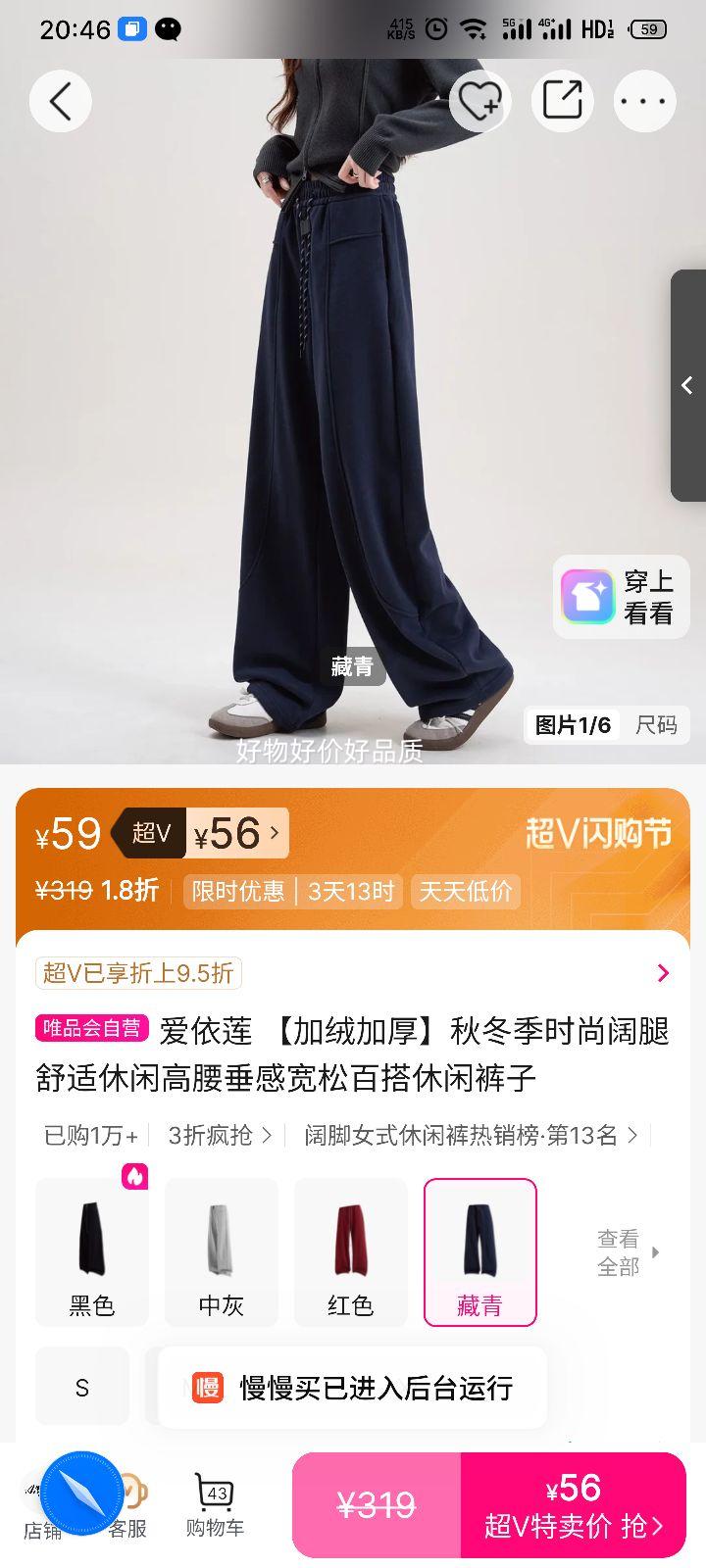Add product to favorites with heart icon
Viewport: 706px width, 1568px height.
pyautogui.click(x=479, y=101)
